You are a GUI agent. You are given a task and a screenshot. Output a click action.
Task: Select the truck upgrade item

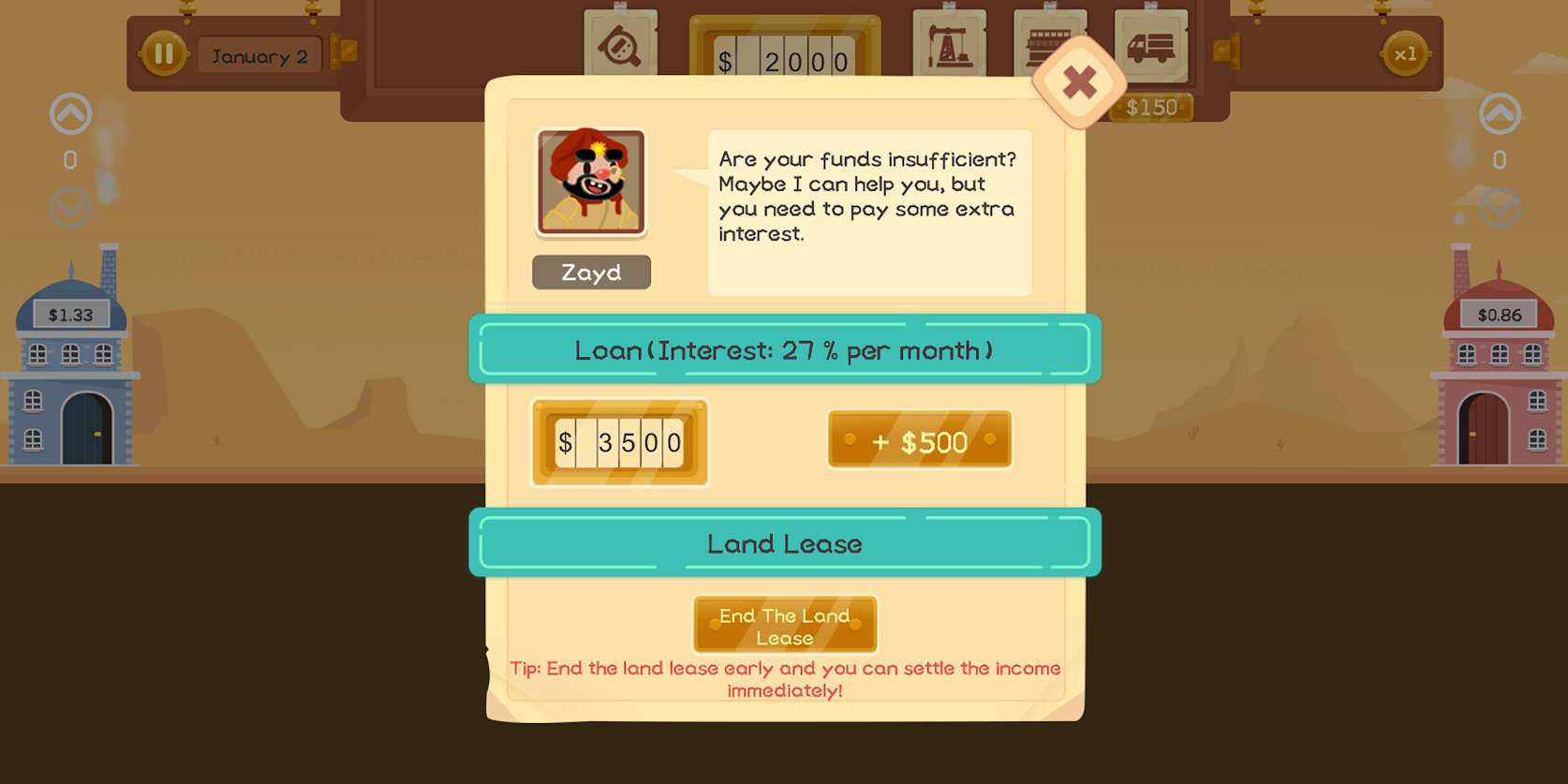(1150, 45)
